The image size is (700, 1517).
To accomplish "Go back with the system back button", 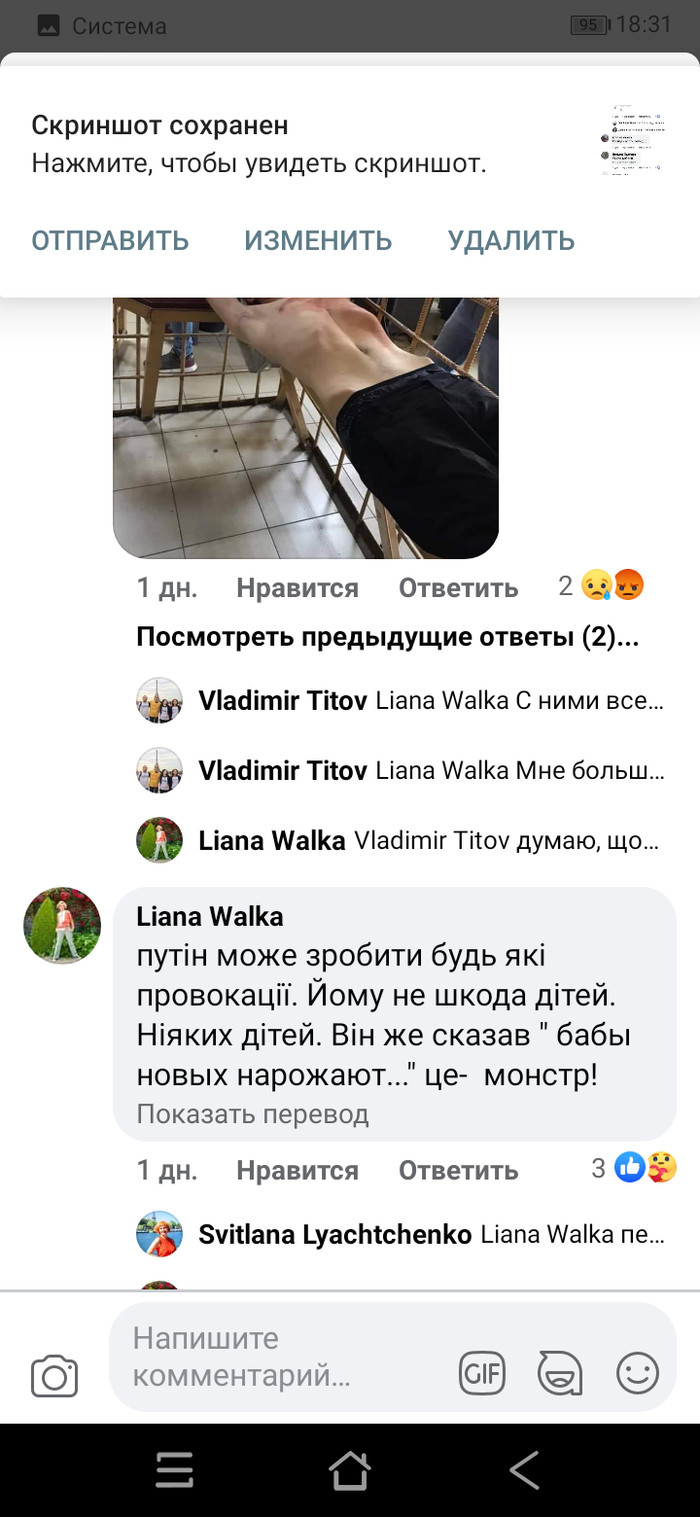I will click(524, 1470).
